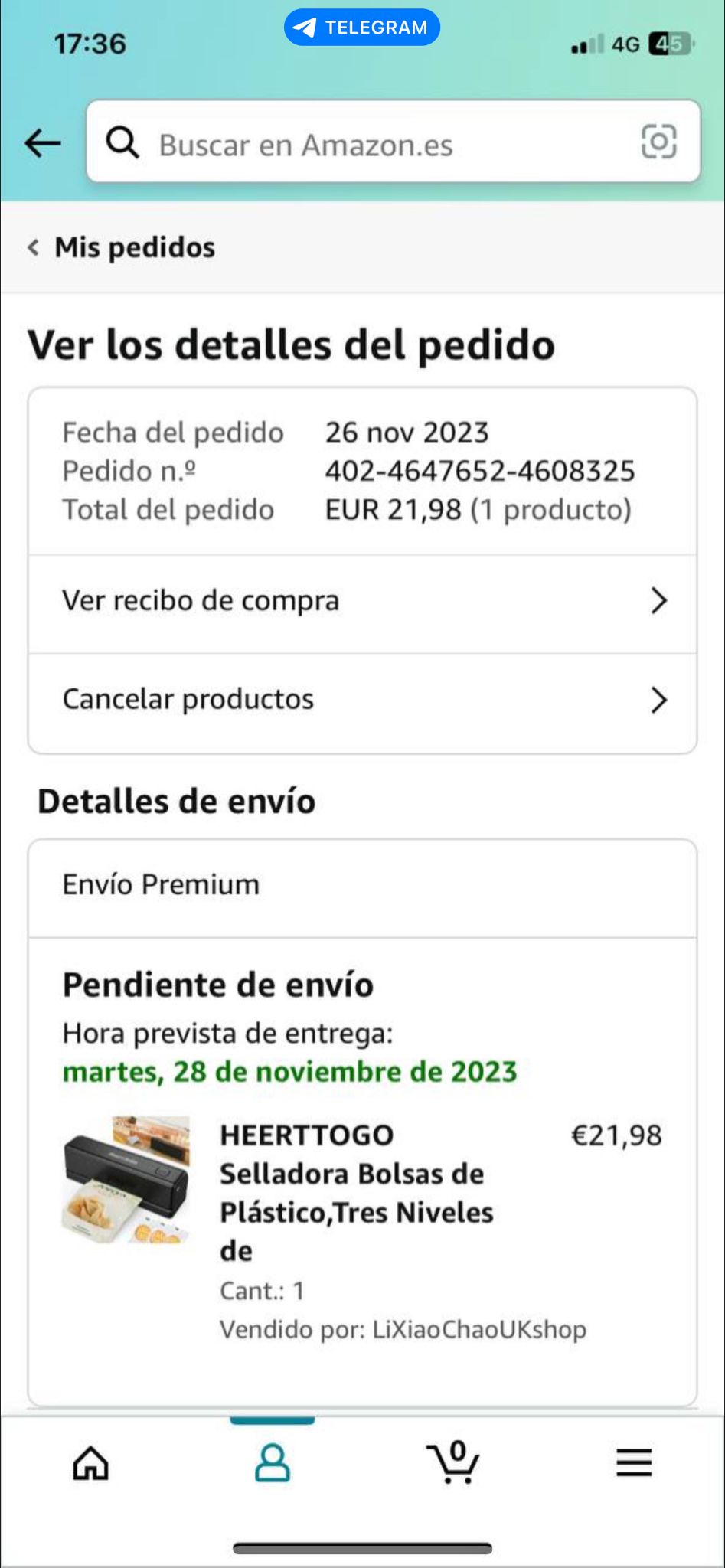Open the camera scan search icon

click(x=658, y=142)
